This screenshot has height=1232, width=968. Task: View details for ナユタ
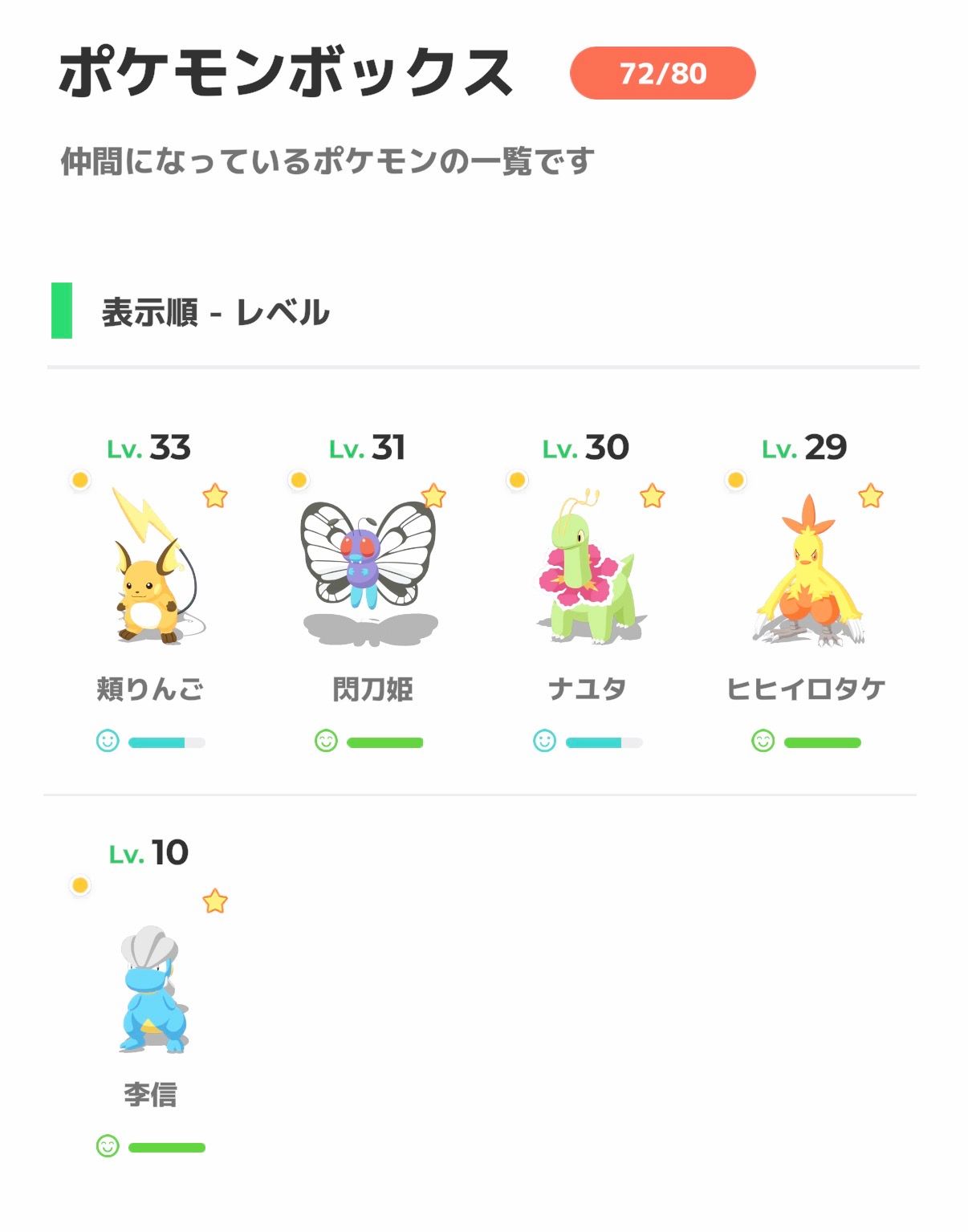[x=588, y=571]
